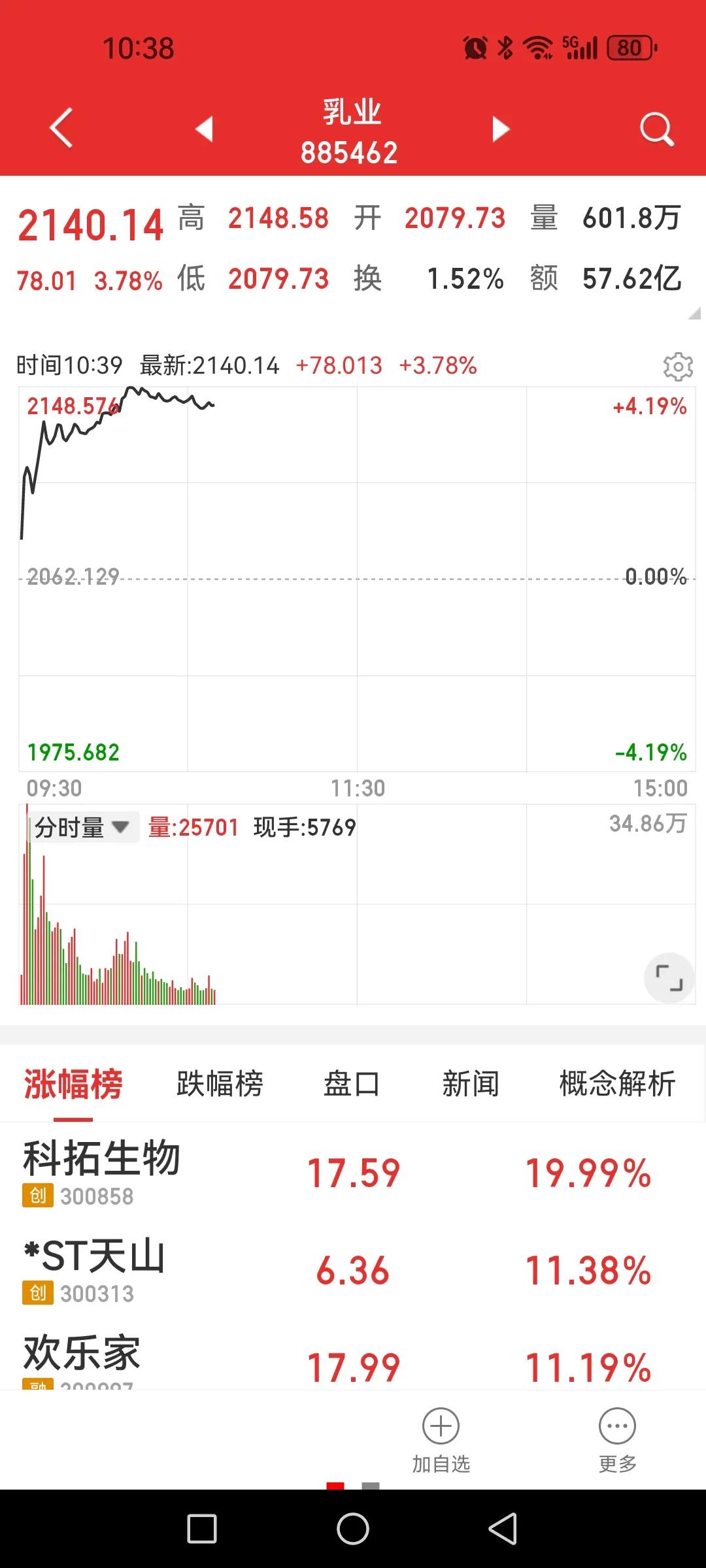Switch to the next sector with right triangle
Viewport: 706px width, 1568px height.
(501, 129)
